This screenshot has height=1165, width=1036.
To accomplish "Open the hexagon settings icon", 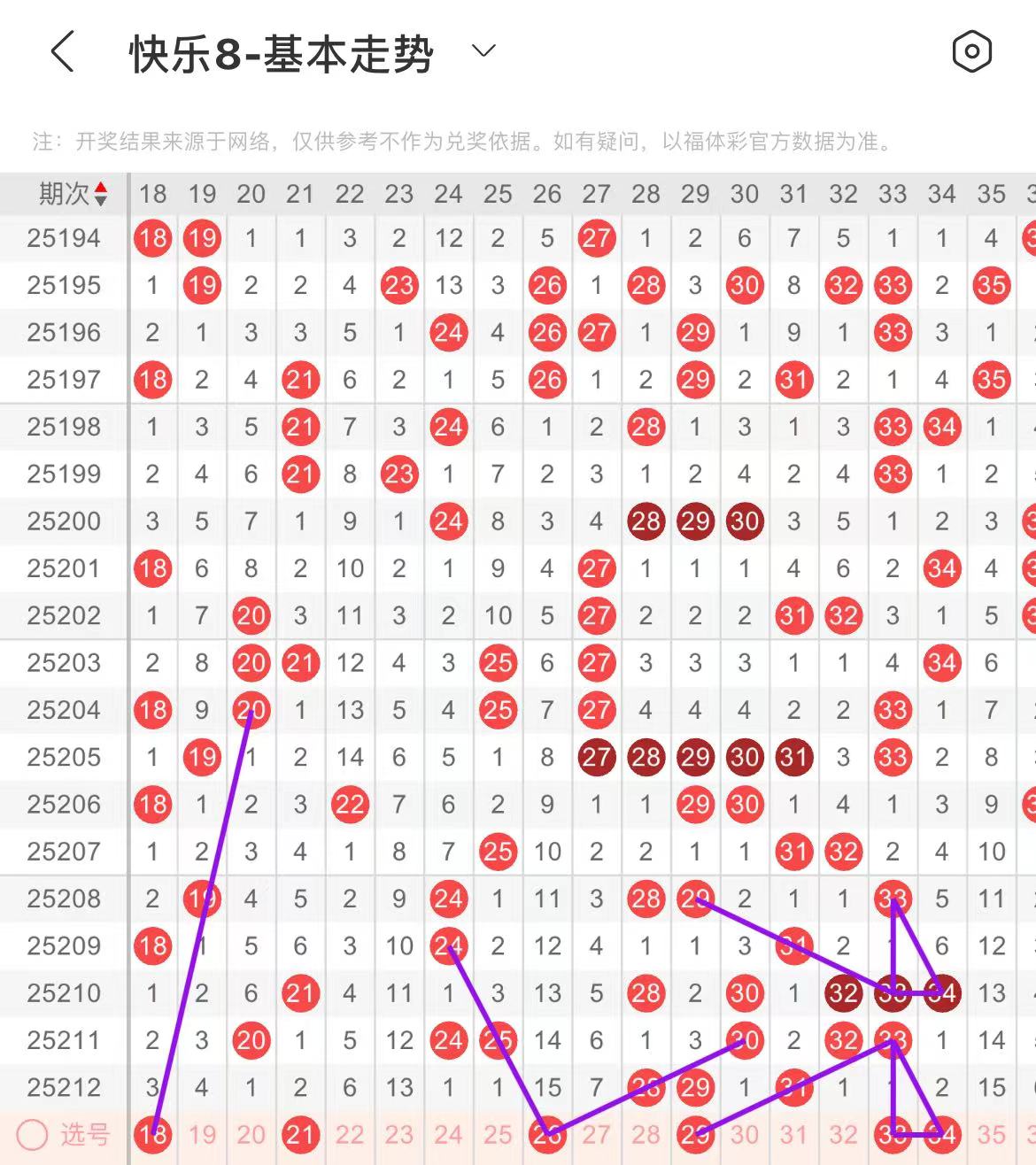I will (971, 51).
